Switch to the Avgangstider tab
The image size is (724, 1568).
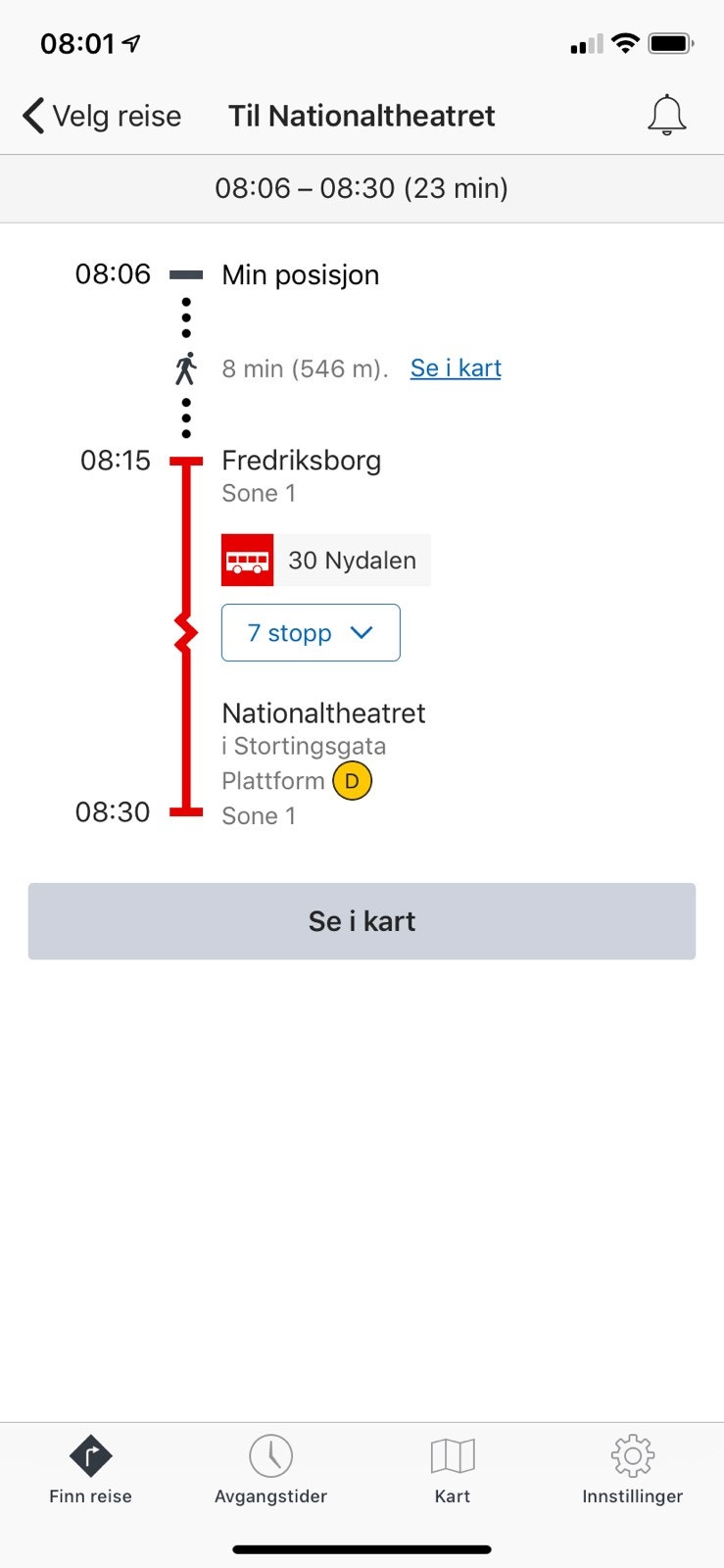pyautogui.click(x=271, y=1470)
